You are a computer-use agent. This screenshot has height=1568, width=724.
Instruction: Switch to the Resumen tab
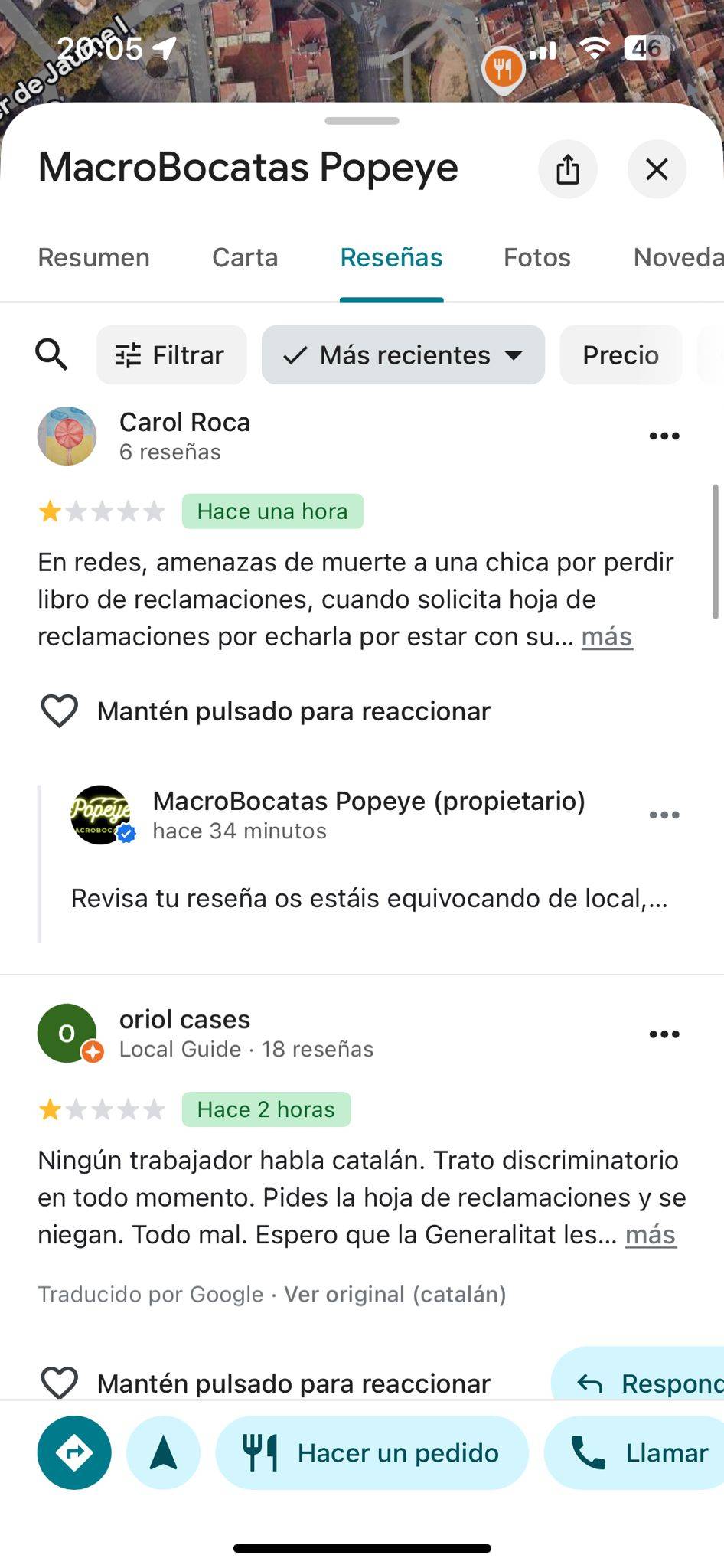pos(94,257)
